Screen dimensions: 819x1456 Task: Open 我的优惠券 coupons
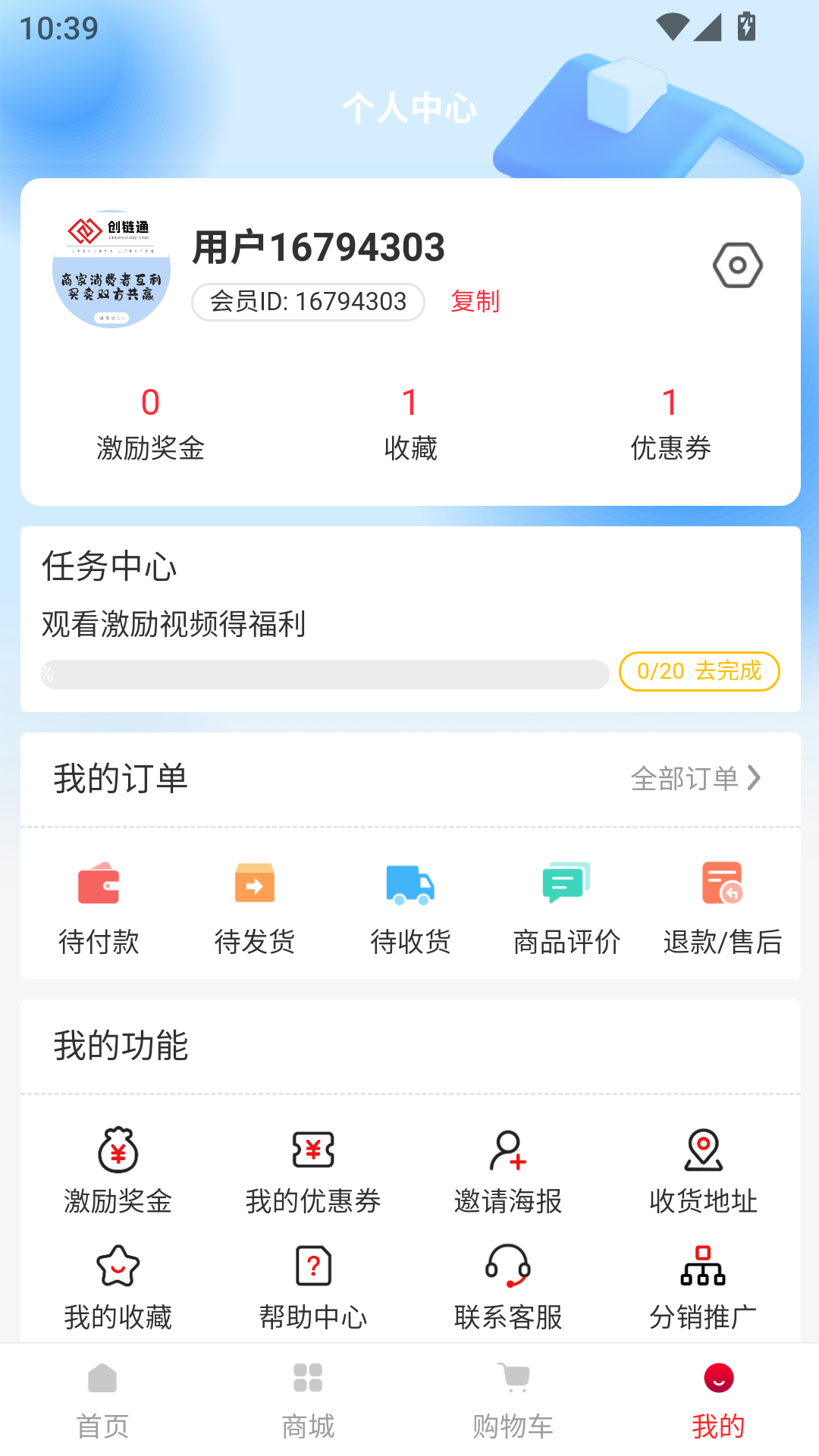[x=313, y=1171]
